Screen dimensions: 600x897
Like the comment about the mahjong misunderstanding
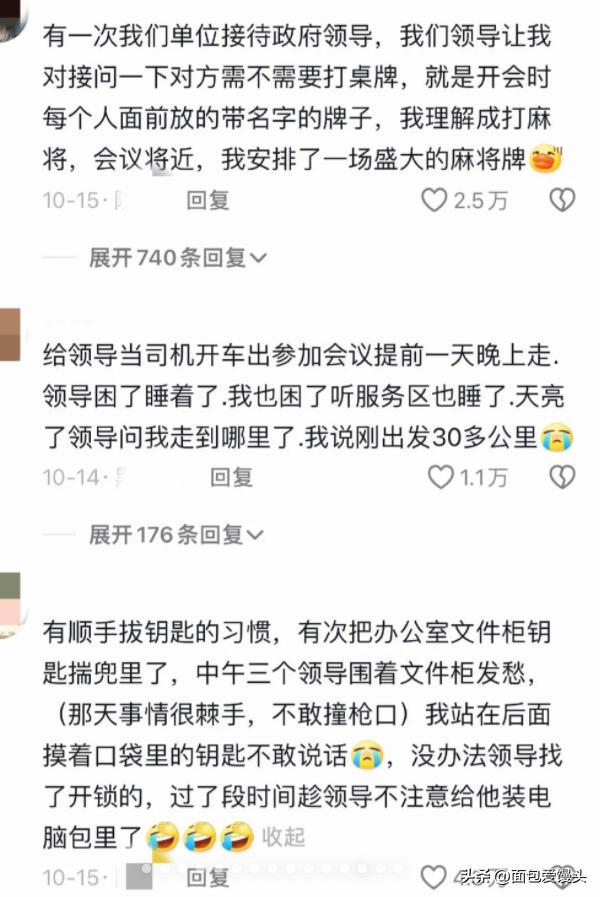434,200
